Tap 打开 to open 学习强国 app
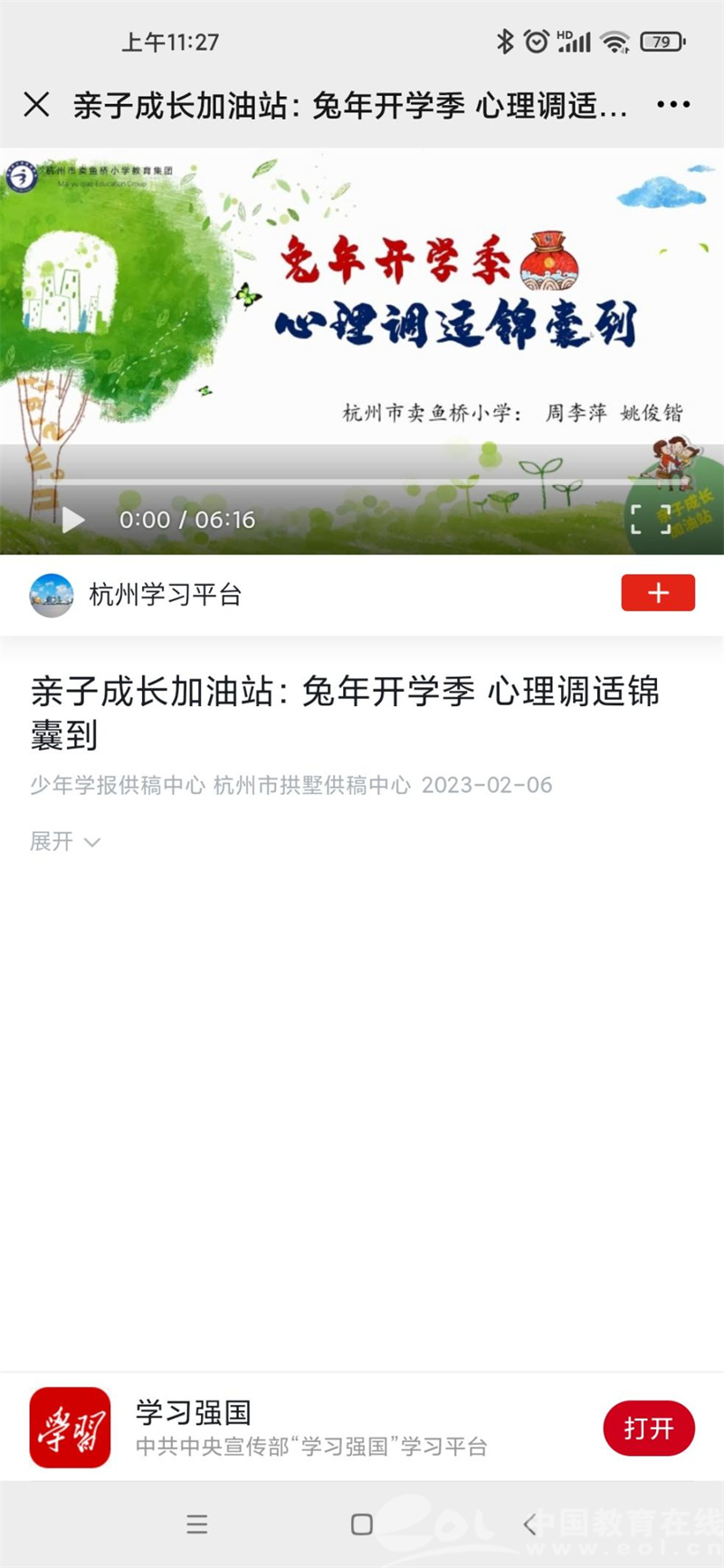Screen dimensions: 724x1568 tap(648, 1428)
